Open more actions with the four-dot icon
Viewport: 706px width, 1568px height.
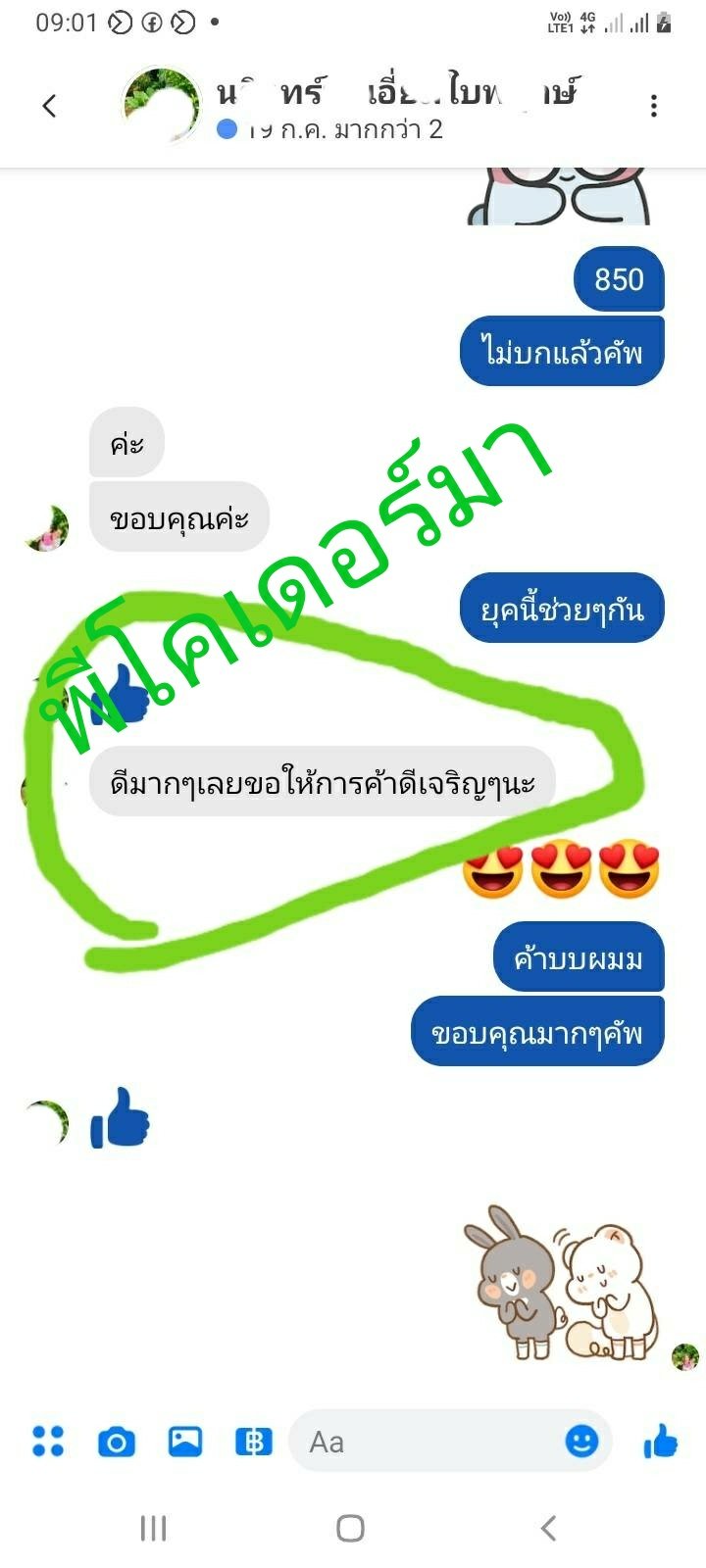(x=48, y=1442)
